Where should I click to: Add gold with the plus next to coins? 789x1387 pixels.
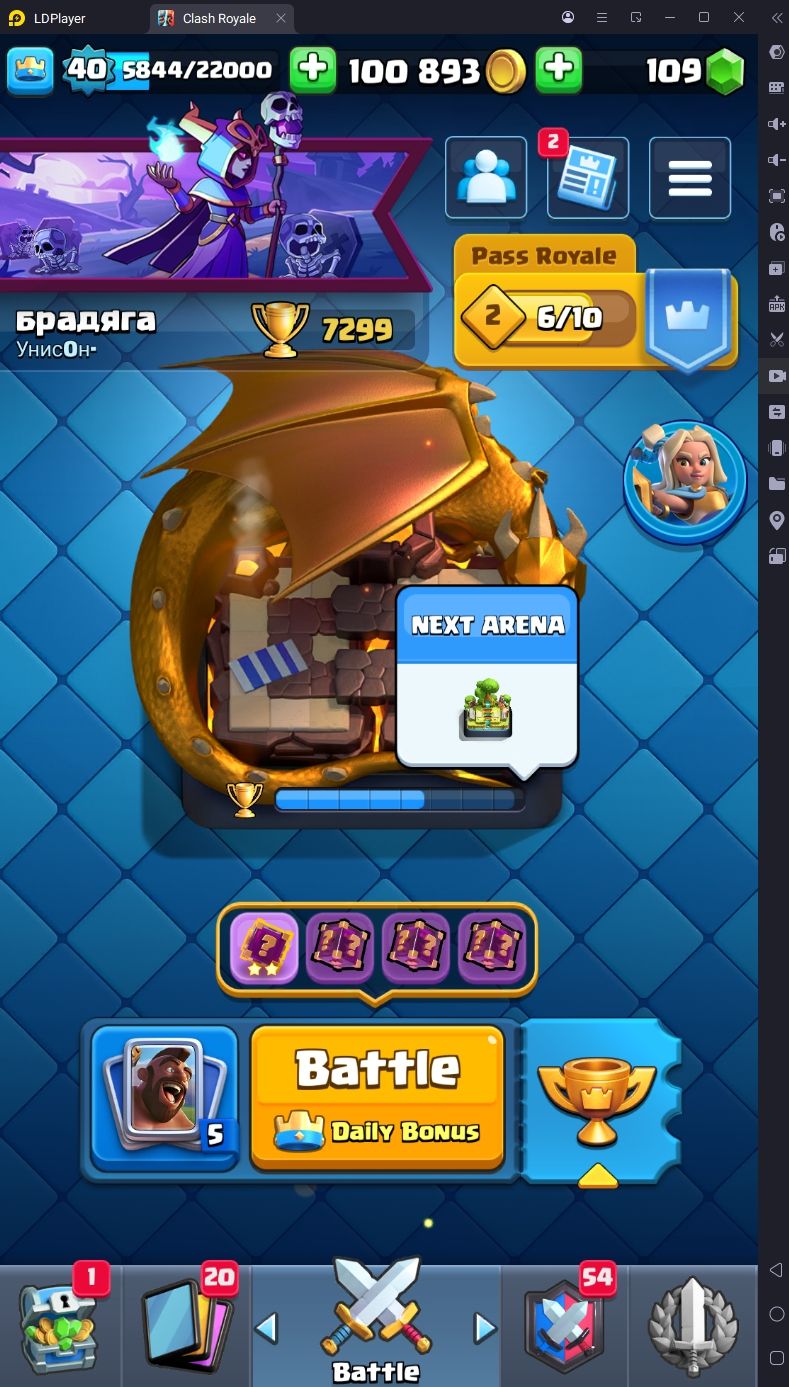(312, 69)
